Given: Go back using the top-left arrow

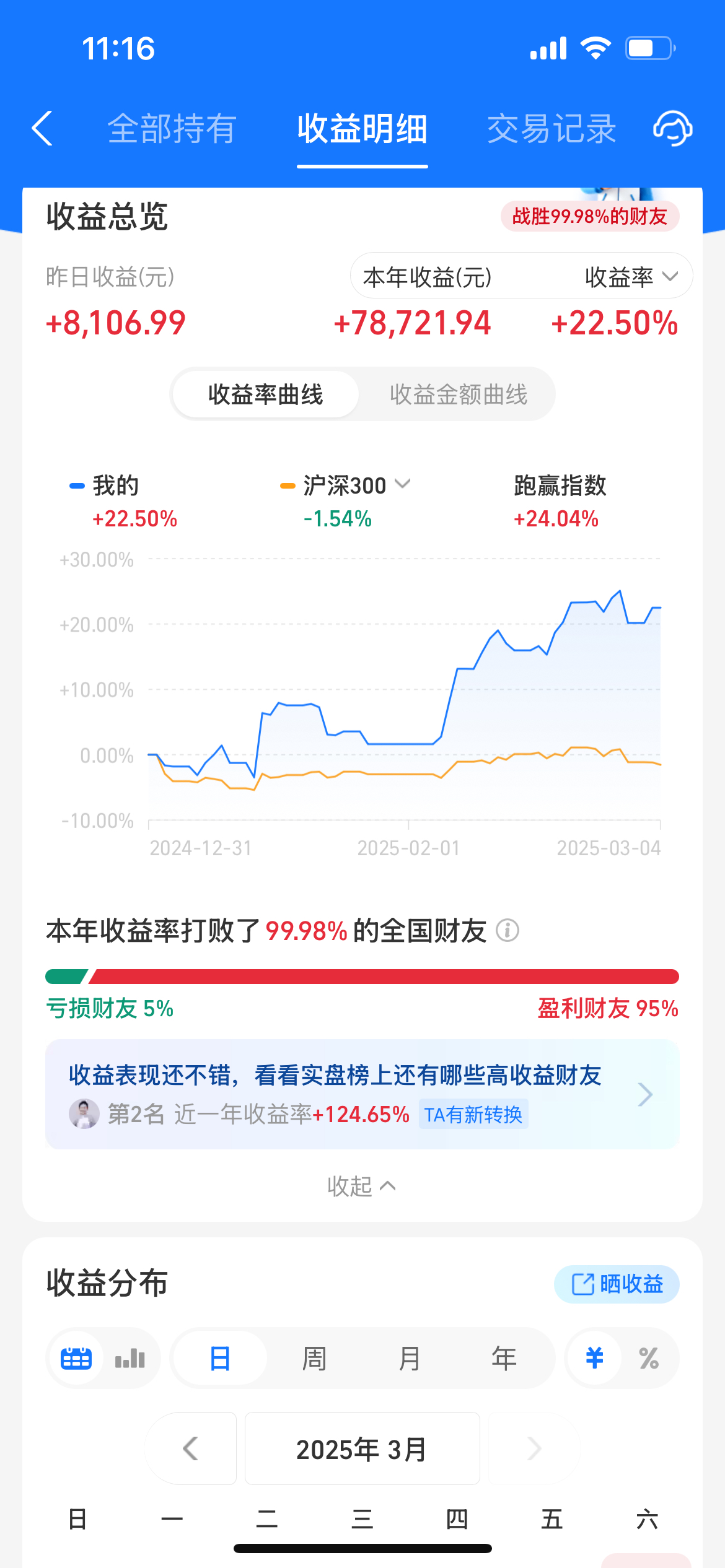Looking at the screenshot, I should 42,129.
